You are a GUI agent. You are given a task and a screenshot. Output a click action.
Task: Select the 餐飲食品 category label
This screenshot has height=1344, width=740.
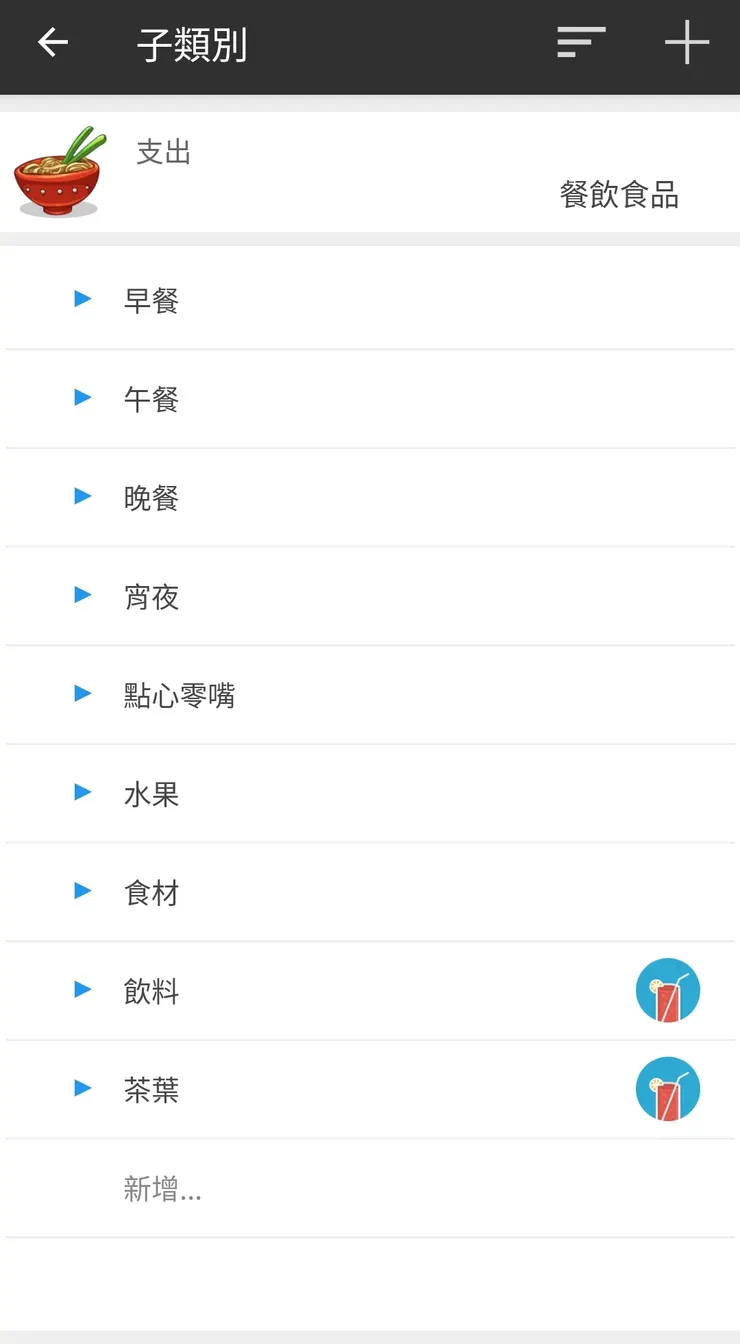tap(619, 196)
